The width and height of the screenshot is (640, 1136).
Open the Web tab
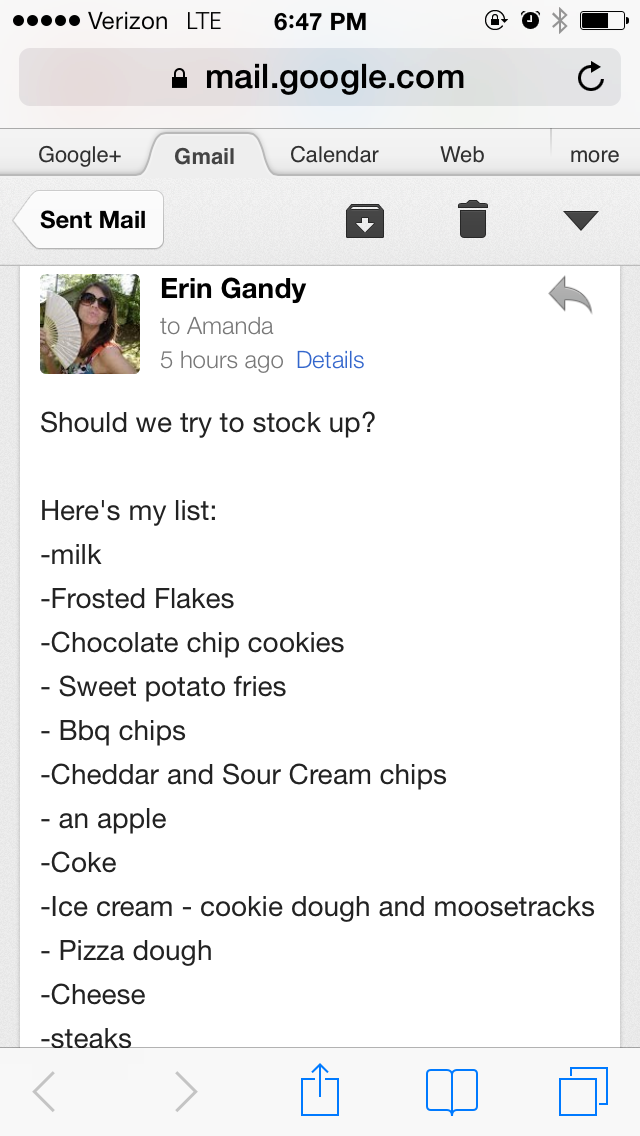tap(462, 155)
